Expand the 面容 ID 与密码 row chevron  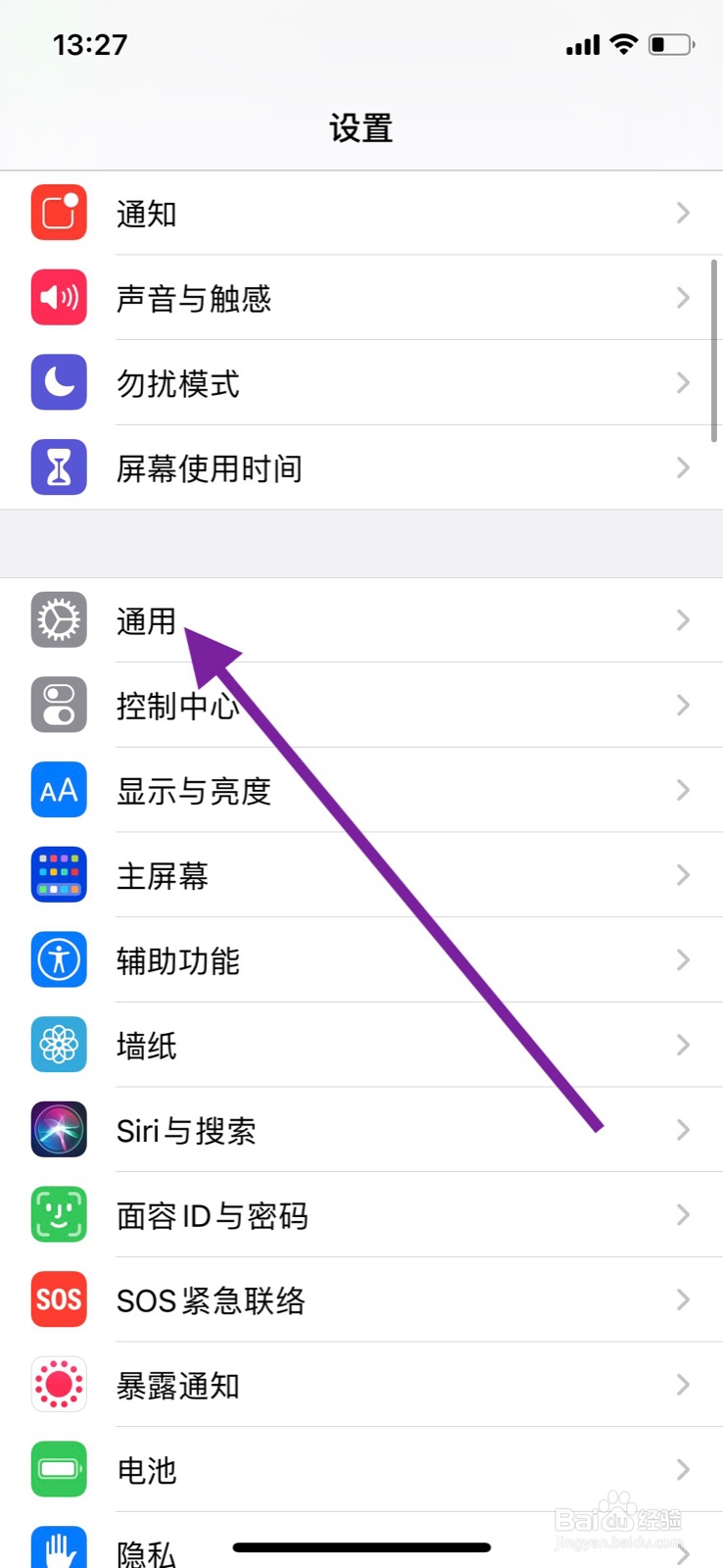tap(682, 1214)
